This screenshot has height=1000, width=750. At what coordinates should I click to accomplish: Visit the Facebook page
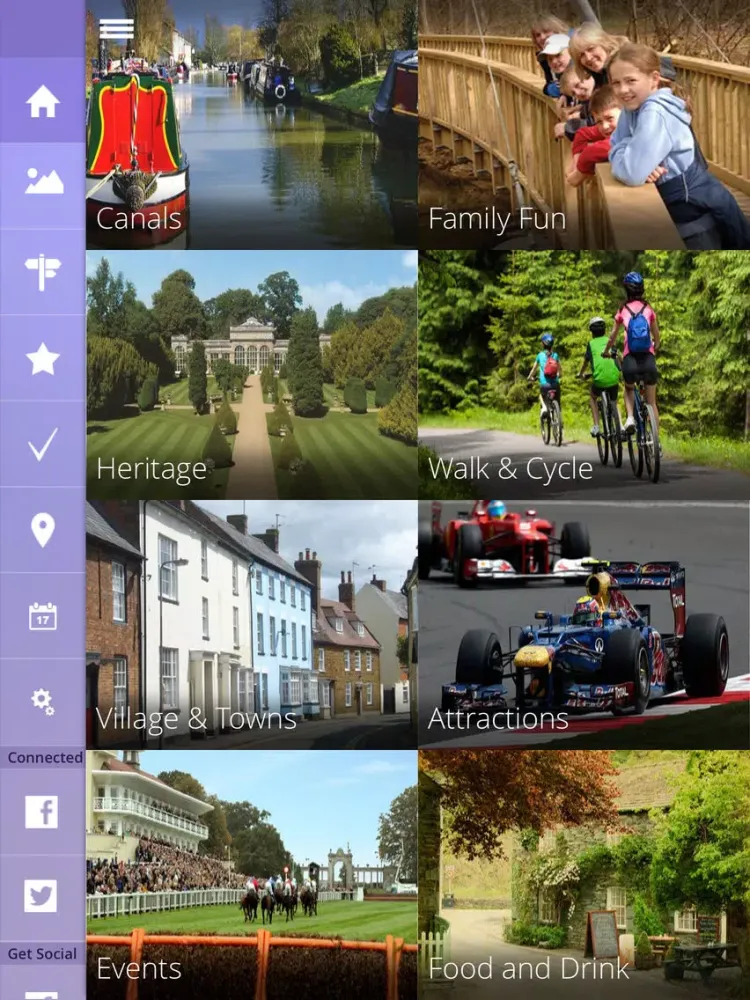pos(42,811)
